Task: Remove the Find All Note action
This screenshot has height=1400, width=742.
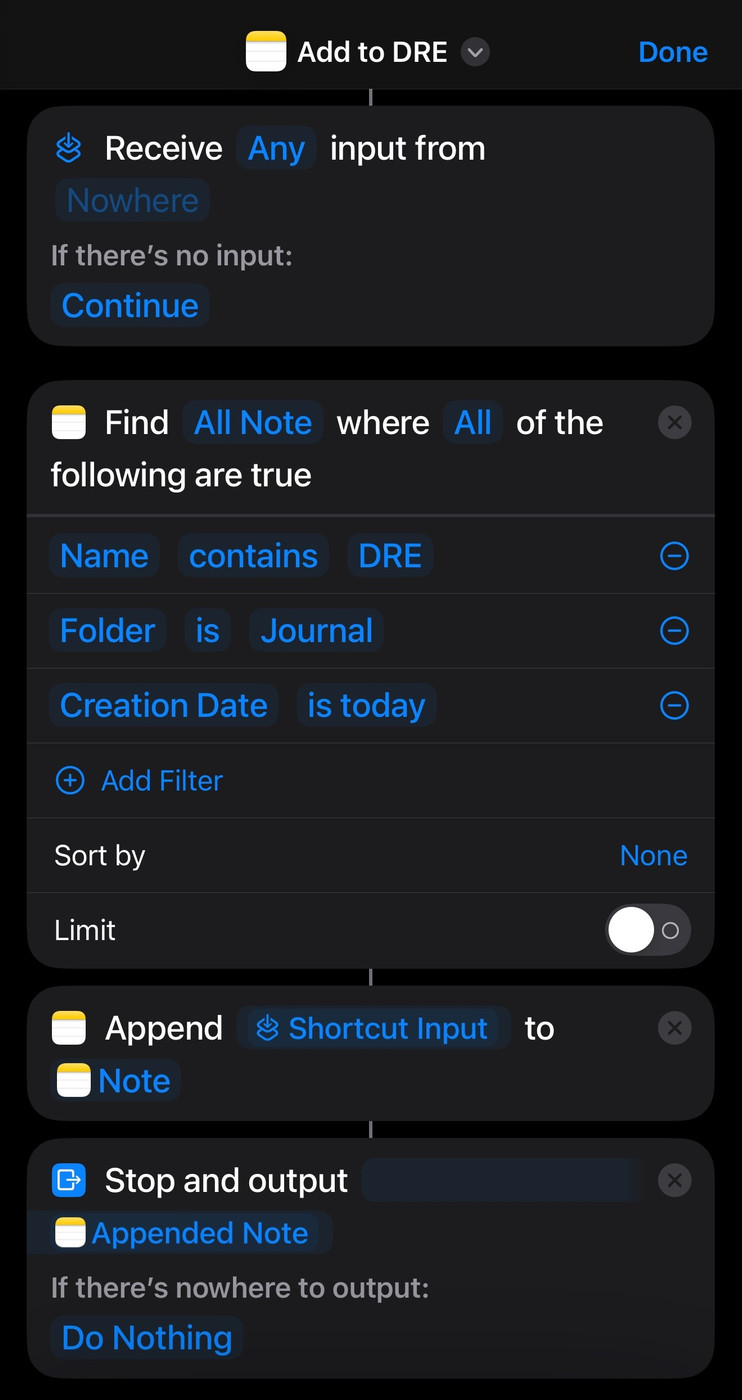Action: (674, 423)
